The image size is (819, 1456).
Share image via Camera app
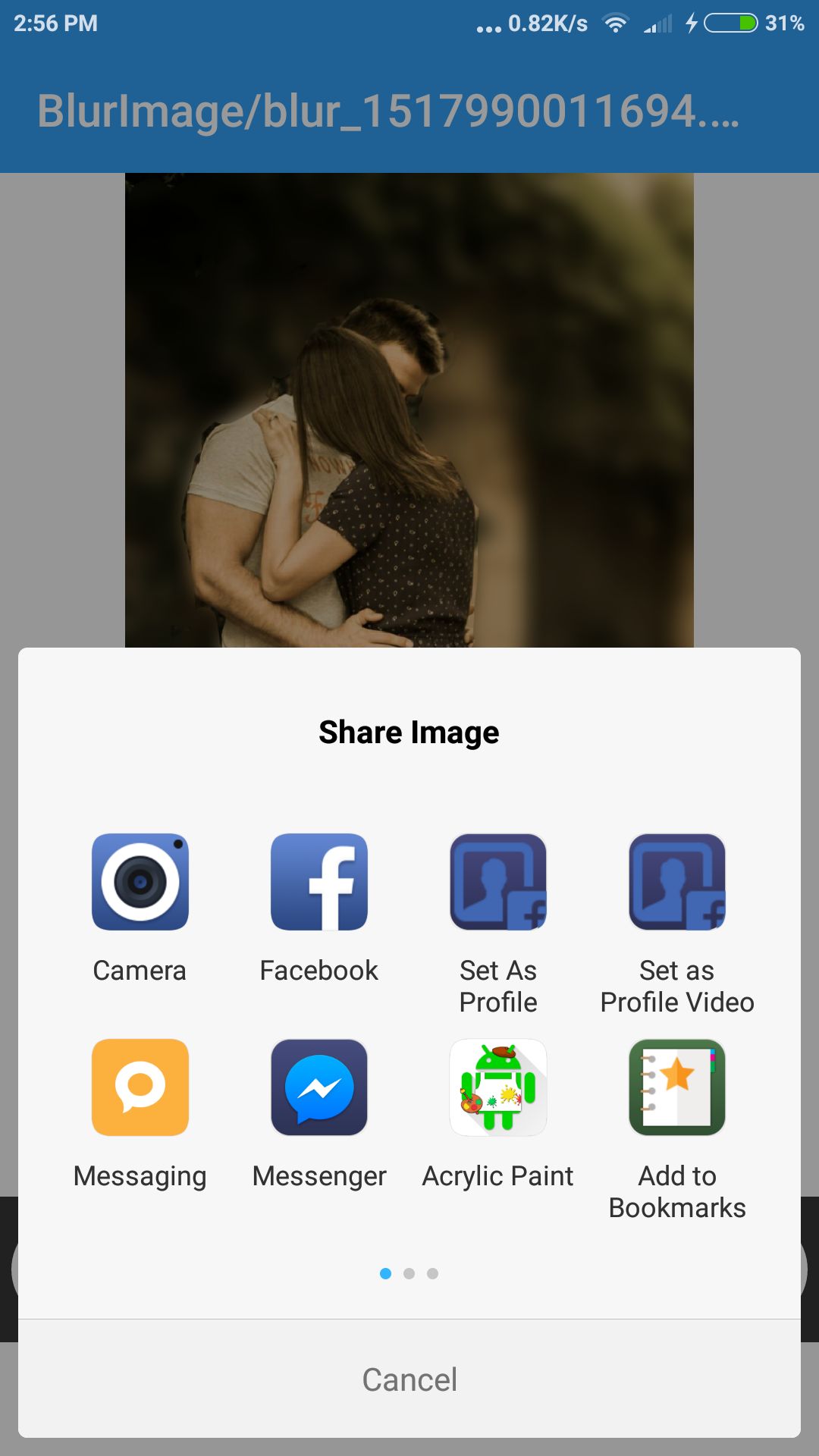point(140,882)
